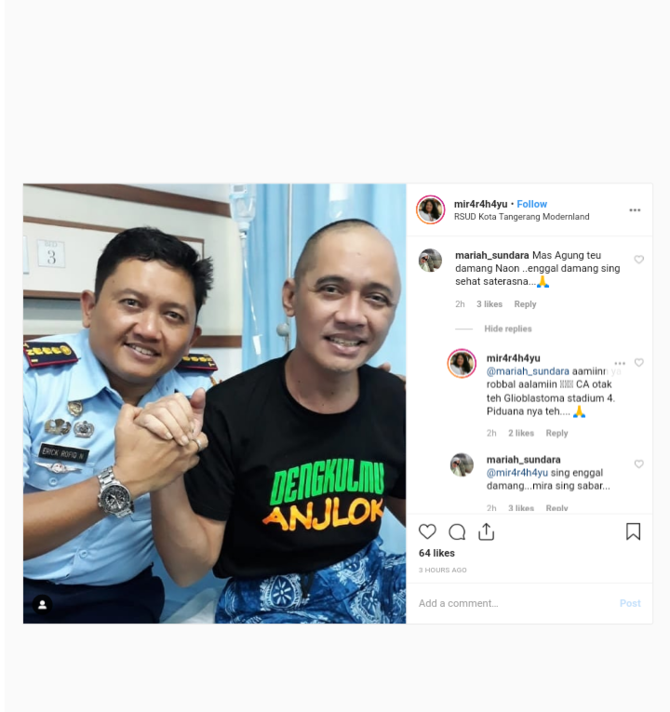This screenshot has height=712, width=670.
Task: Hide replies under the first comment
Action: click(508, 329)
